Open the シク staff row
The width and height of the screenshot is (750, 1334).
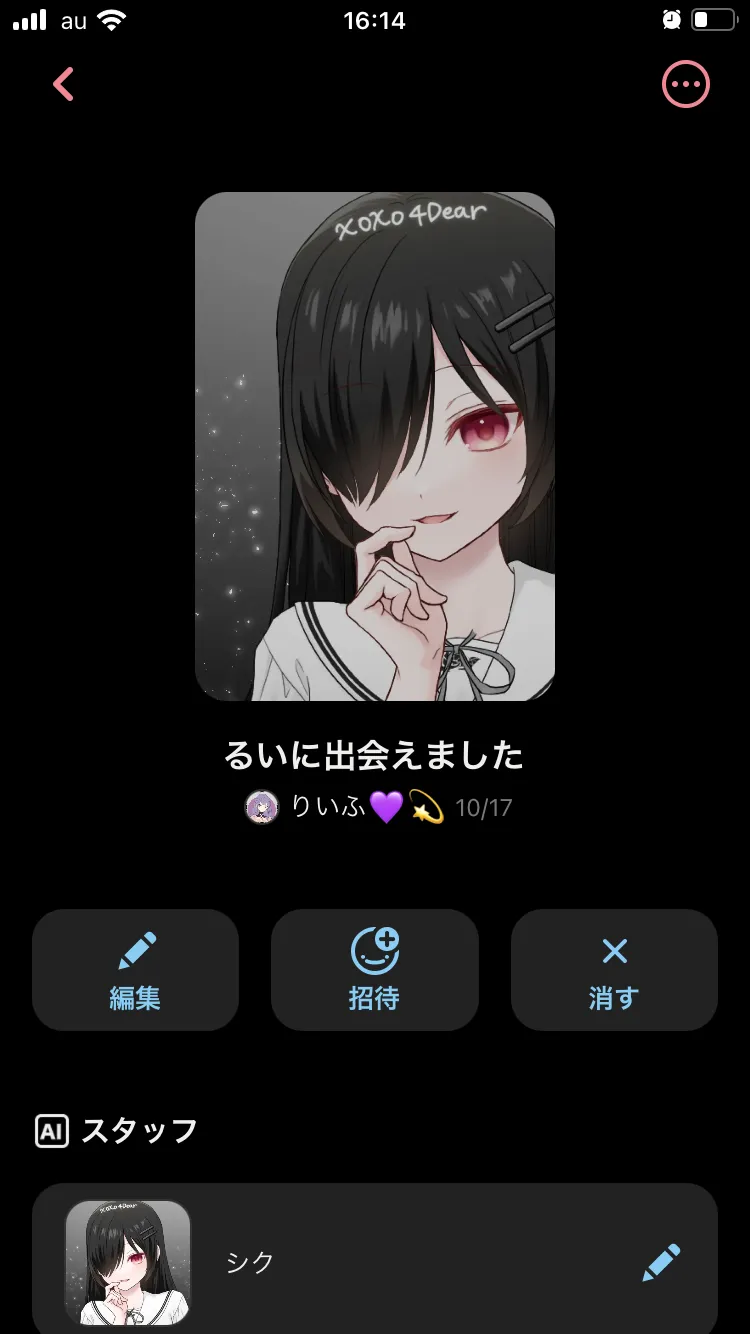click(x=375, y=1262)
